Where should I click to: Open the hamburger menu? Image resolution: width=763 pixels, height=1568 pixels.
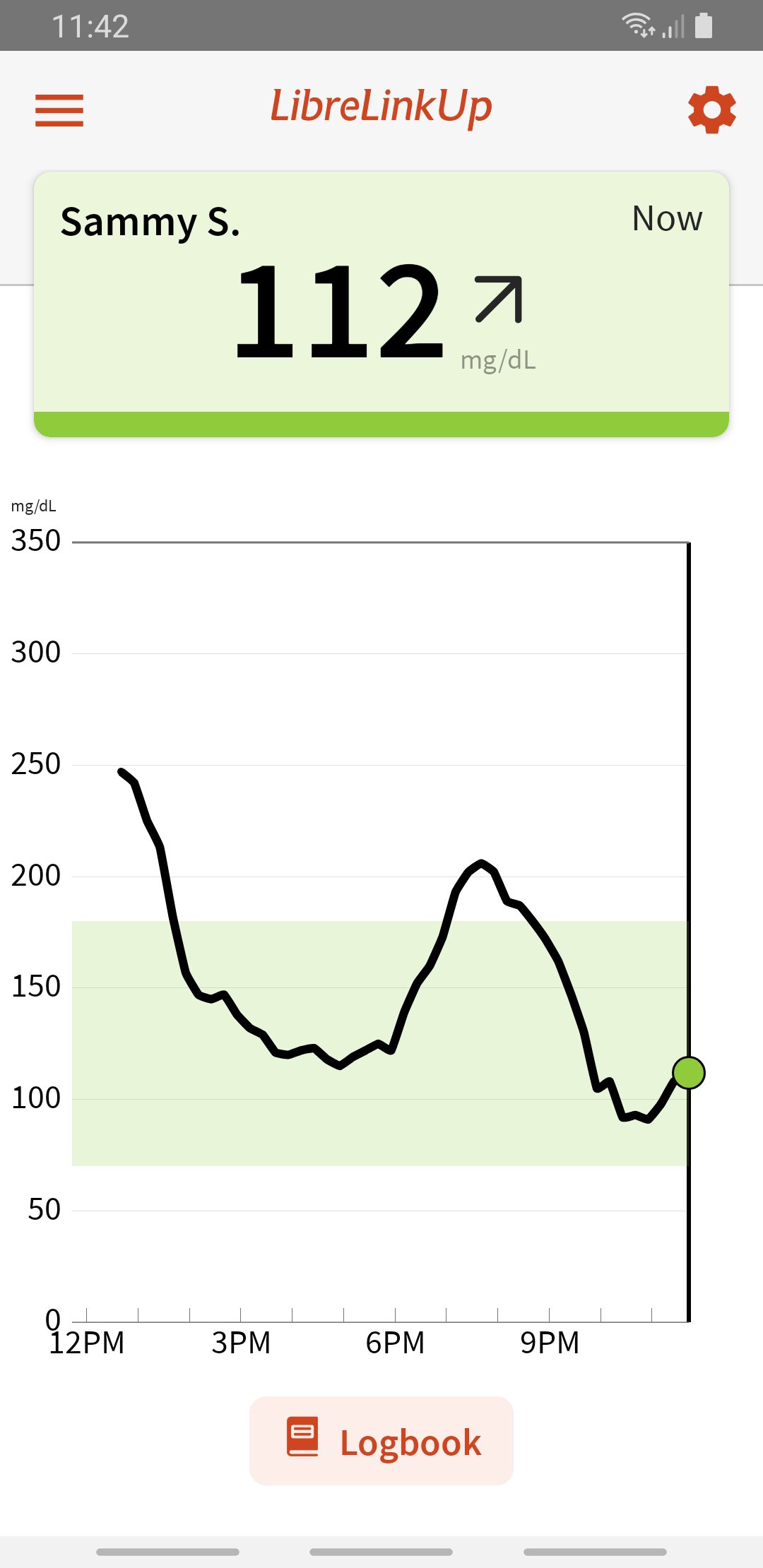click(x=59, y=110)
